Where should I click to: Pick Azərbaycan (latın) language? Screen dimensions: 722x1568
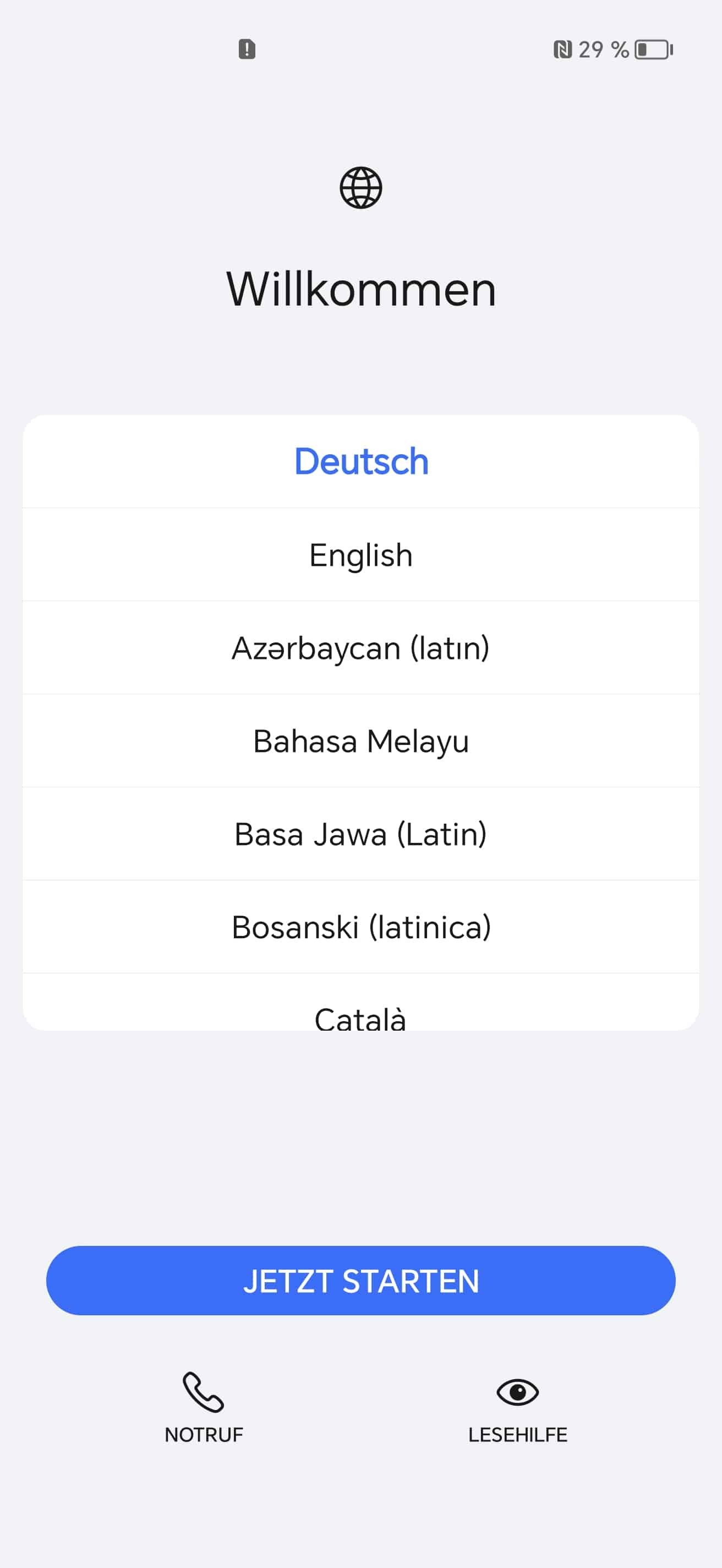point(360,648)
